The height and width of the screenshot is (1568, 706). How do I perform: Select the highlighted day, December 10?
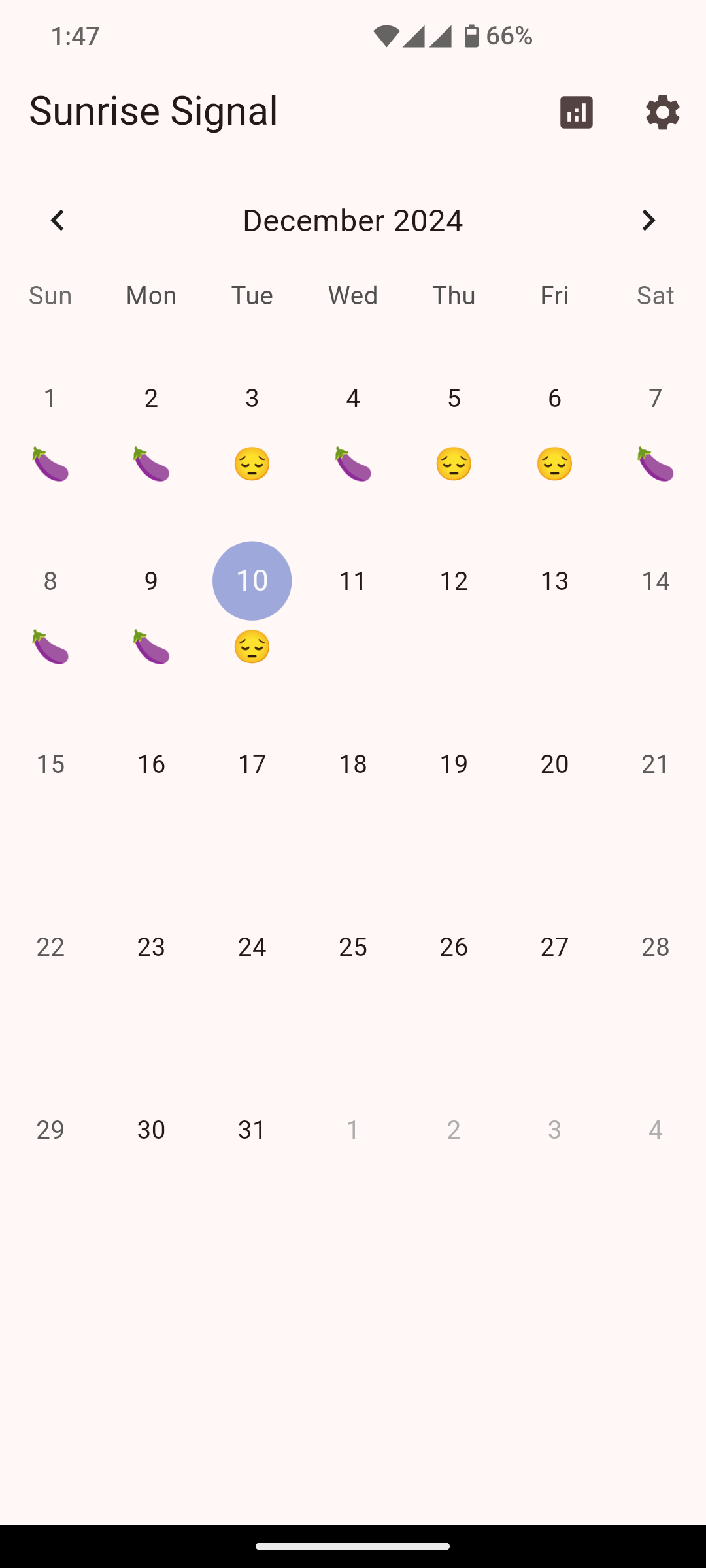pos(252,581)
